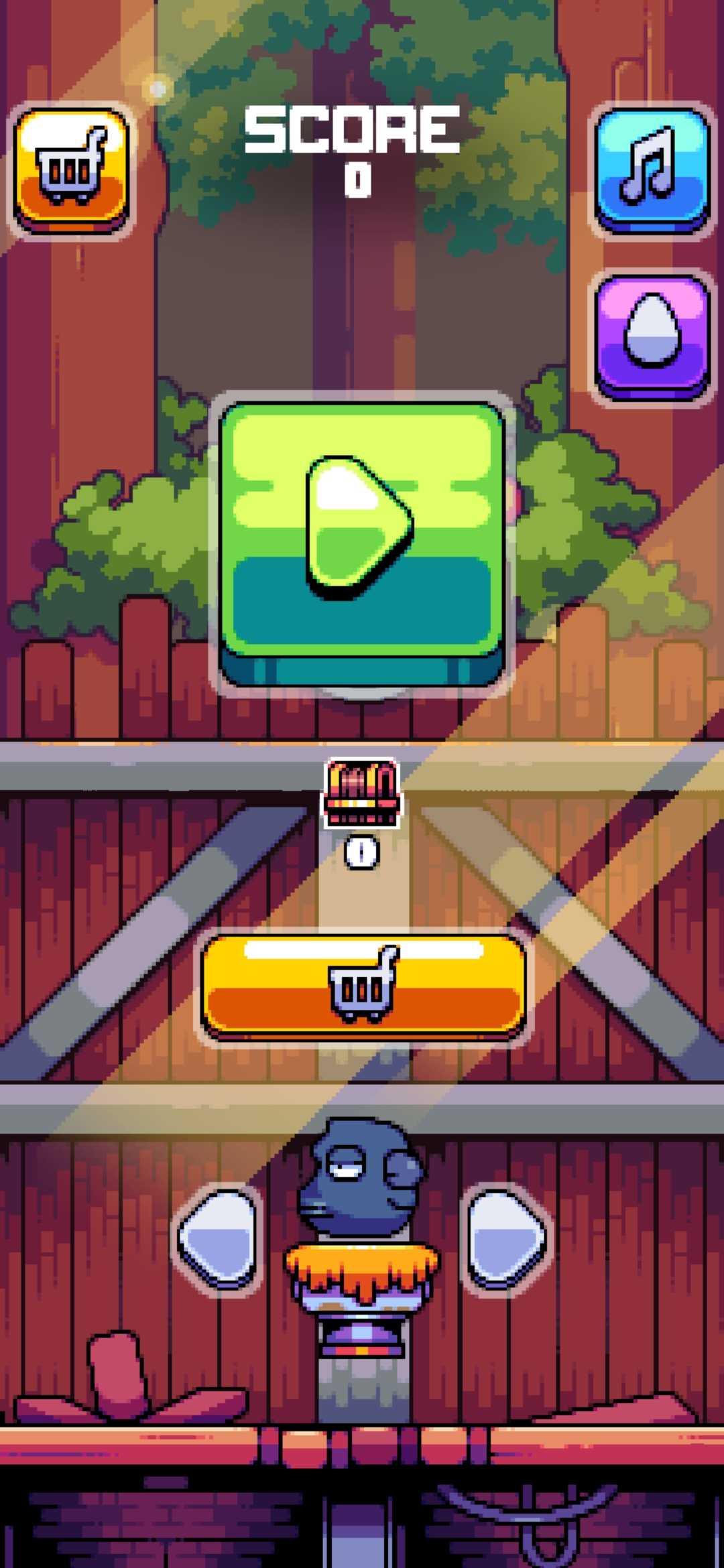
Task: Open the purple egg button
Action: (x=652, y=335)
